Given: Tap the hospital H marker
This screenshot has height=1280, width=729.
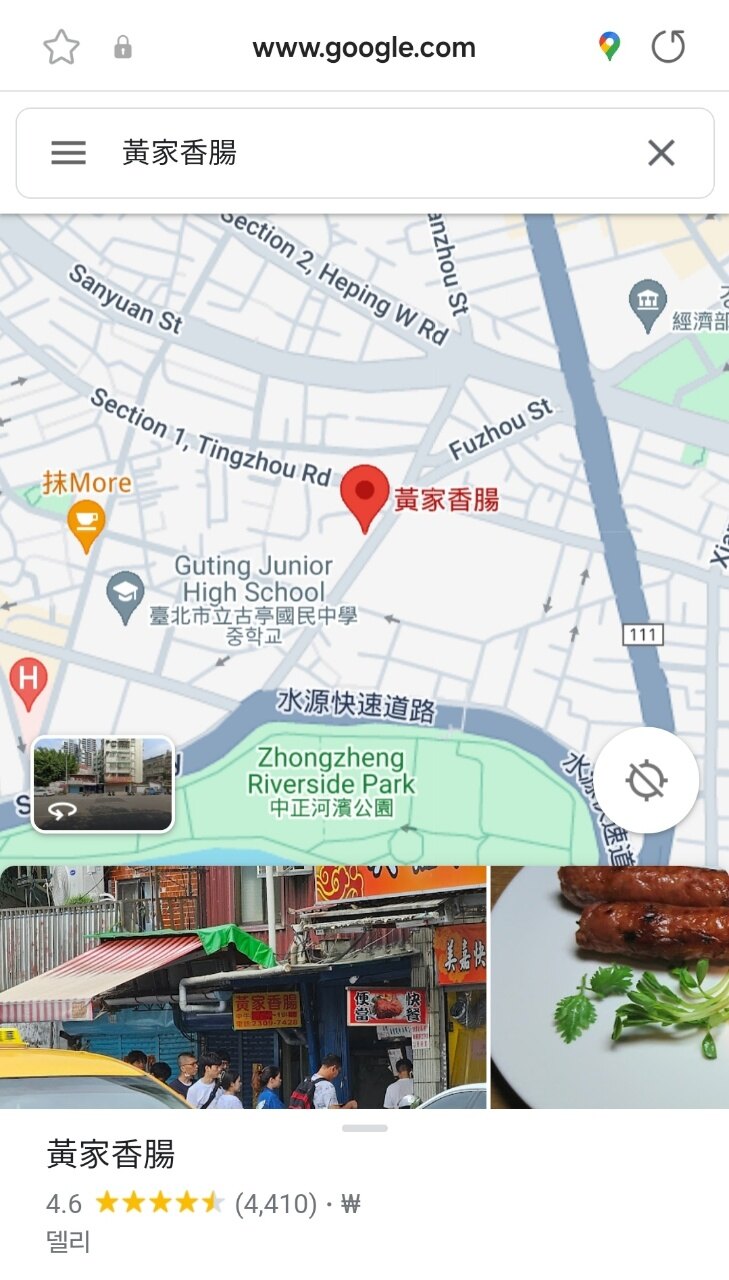Looking at the screenshot, I should (x=28, y=681).
